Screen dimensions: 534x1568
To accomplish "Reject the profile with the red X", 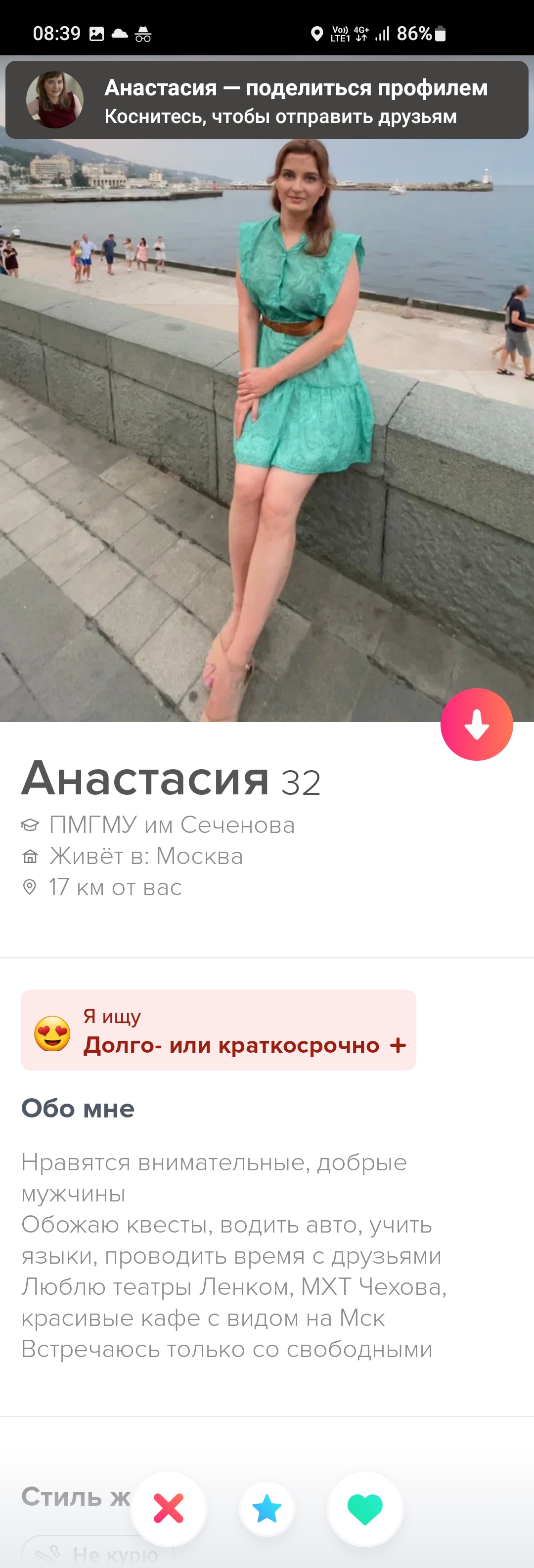I will coord(169,1508).
